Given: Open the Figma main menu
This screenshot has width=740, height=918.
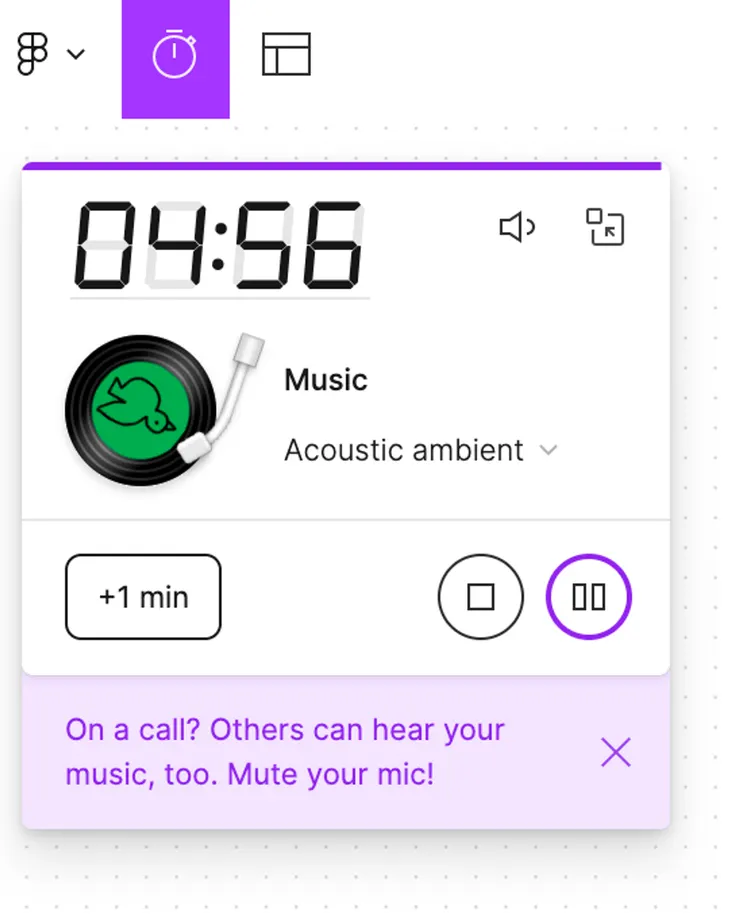Looking at the screenshot, I should point(49,54).
